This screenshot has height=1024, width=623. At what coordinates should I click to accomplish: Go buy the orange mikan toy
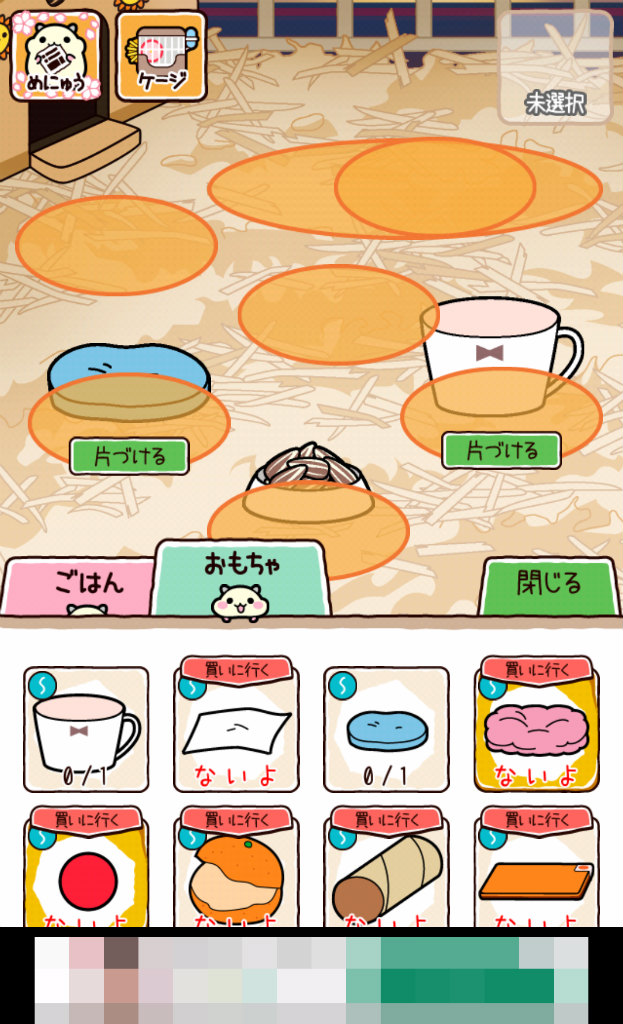pos(236,820)
